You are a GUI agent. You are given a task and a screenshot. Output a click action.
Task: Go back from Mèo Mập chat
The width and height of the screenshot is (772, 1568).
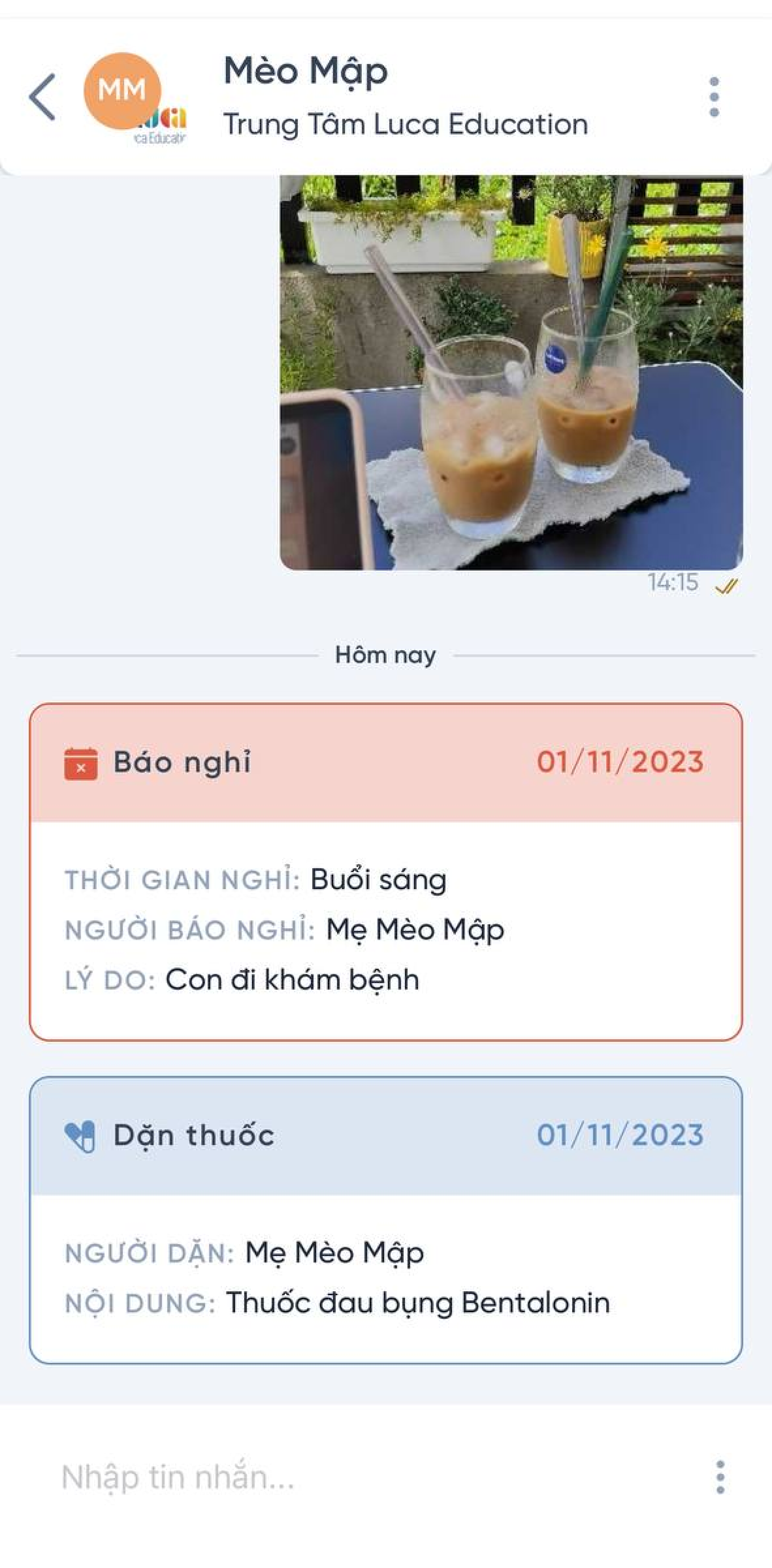[43, 97]
